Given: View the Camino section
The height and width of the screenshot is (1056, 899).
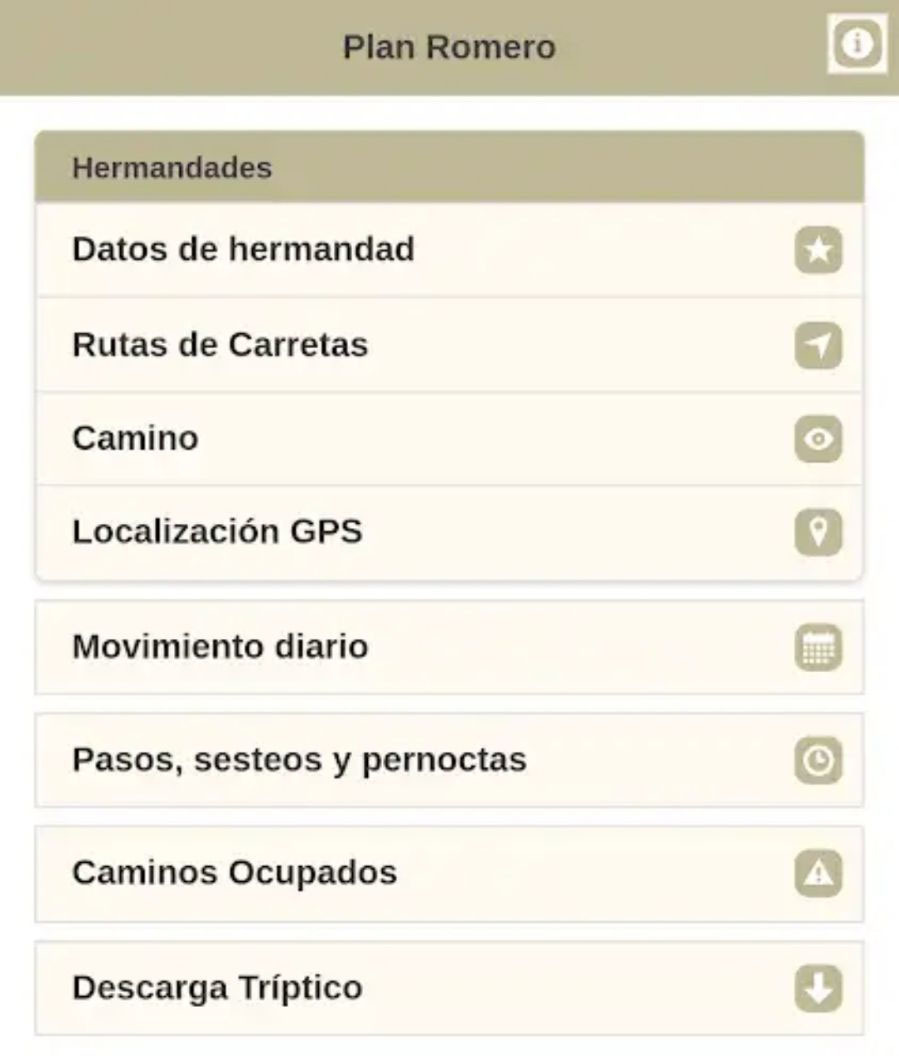Looking at the screenshot, I should click(x=449, y=439).
